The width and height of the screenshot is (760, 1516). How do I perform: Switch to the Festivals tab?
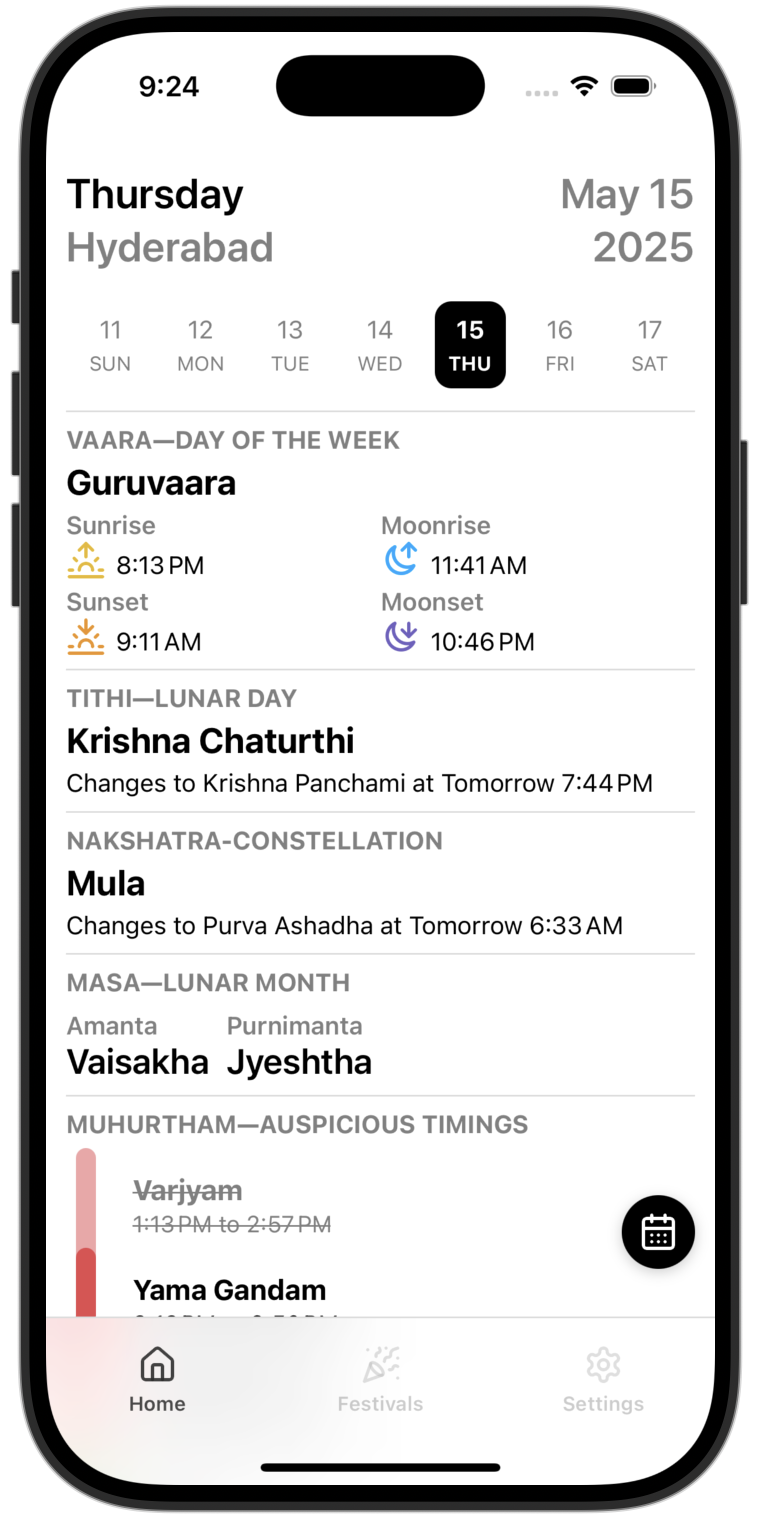pyautogui.click(x=380, y=1380)
